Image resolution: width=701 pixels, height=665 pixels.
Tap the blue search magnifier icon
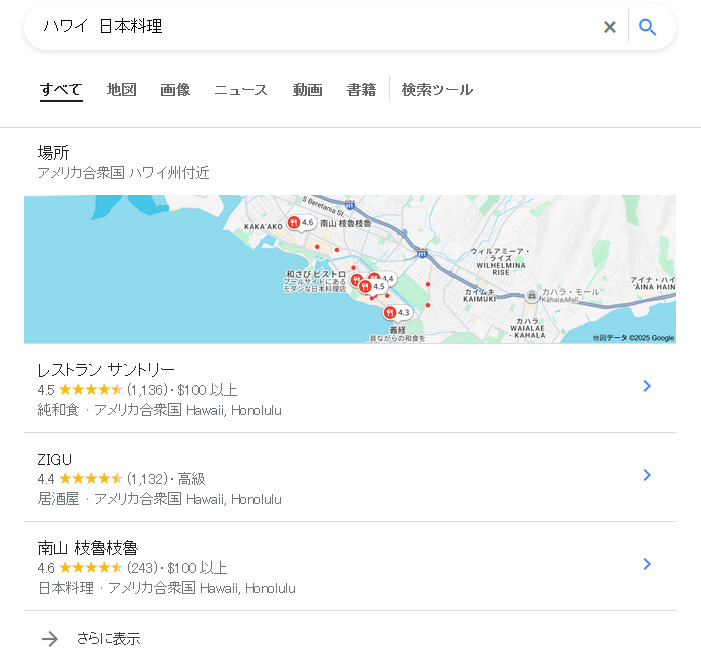point(648,27)
